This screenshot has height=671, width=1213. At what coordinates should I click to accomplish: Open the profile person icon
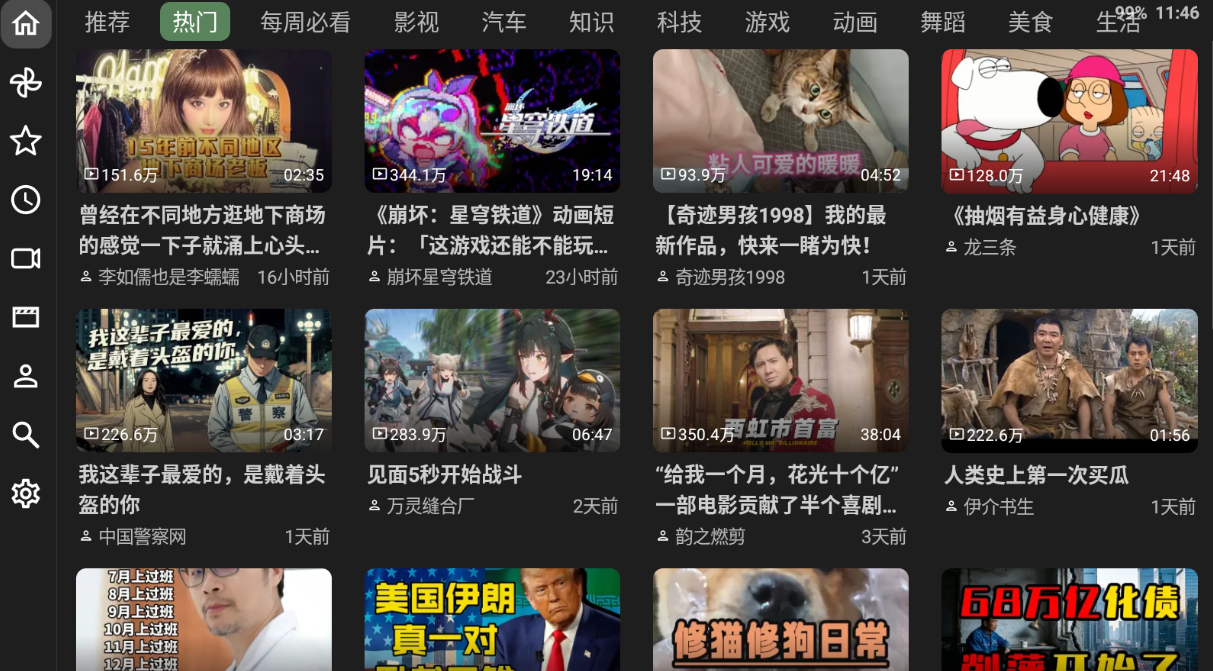tap(26, 376)
